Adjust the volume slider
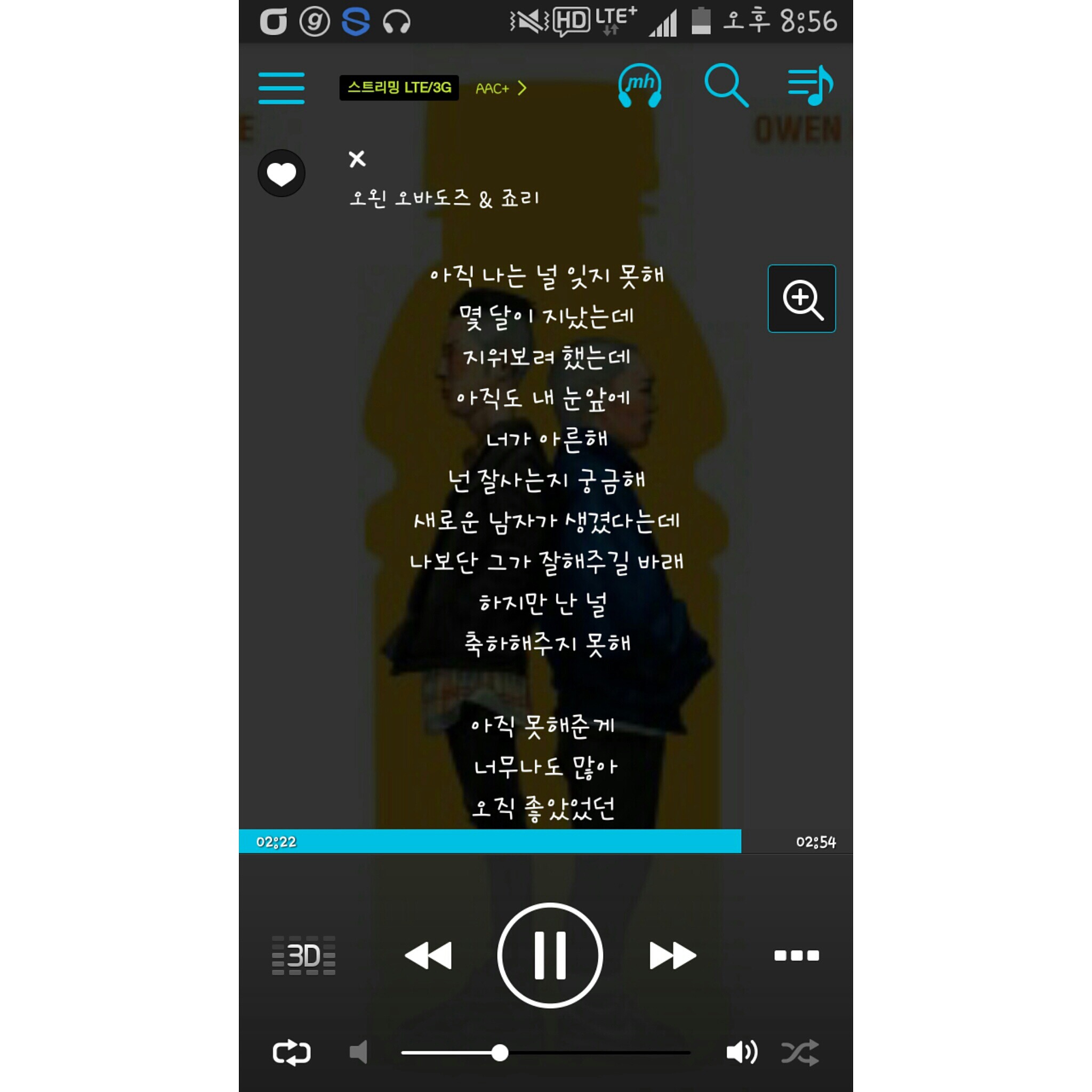The image size is (1092, 1092). tap(500, 1053)
